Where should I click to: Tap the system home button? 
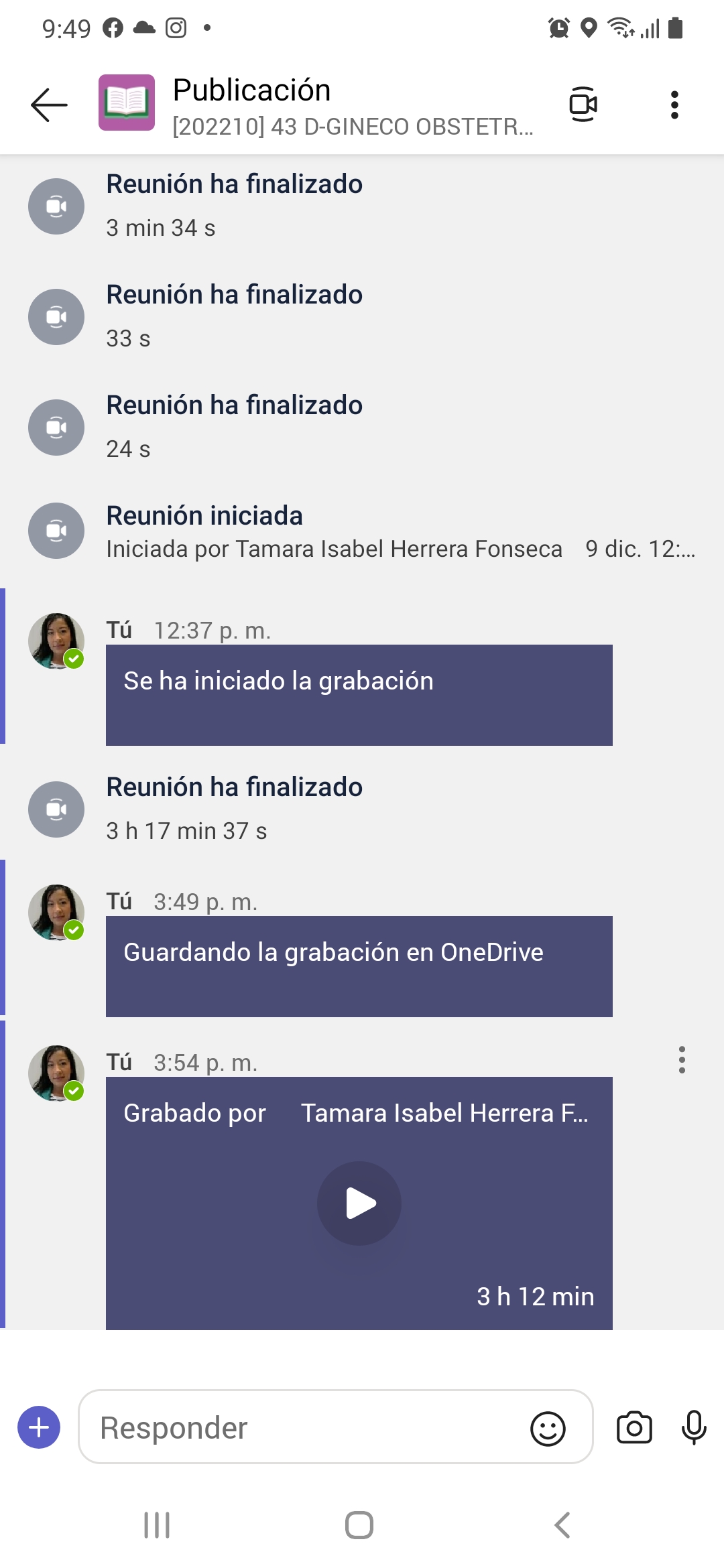pos(359,1526)
